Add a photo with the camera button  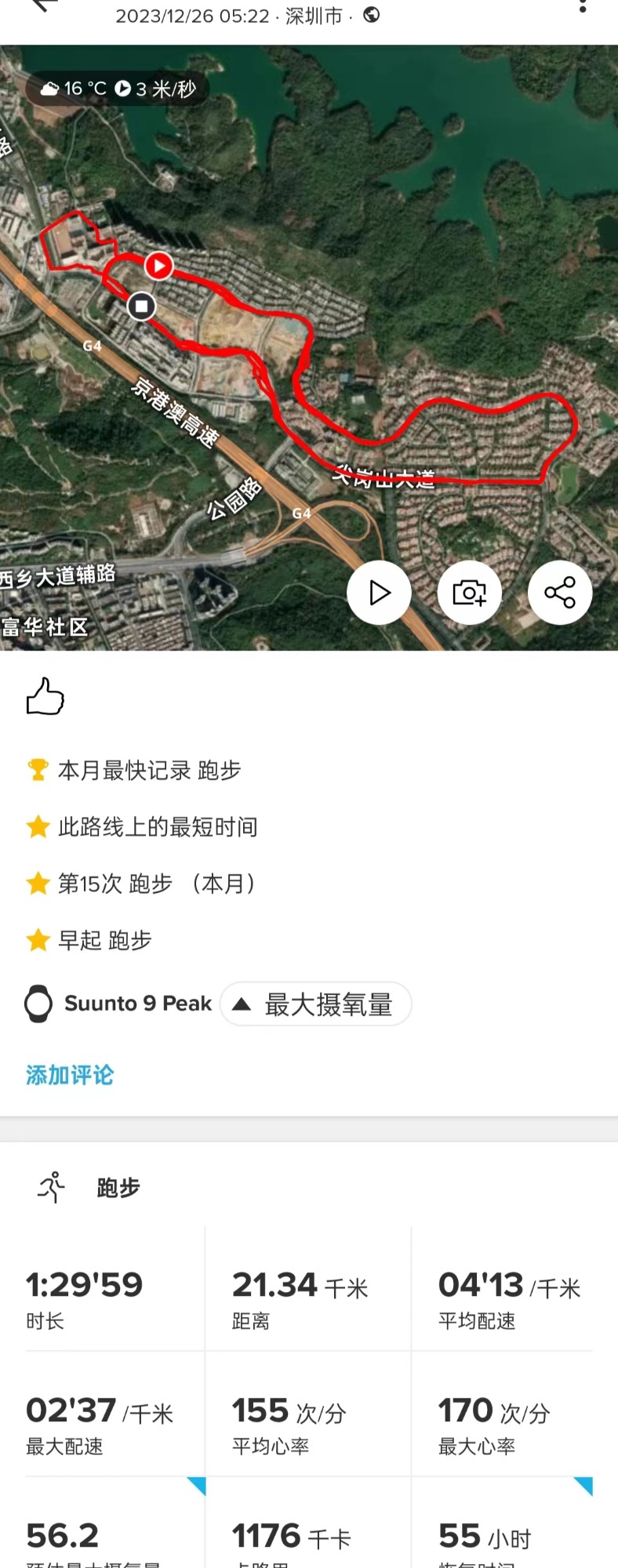(x=469, y=593)
